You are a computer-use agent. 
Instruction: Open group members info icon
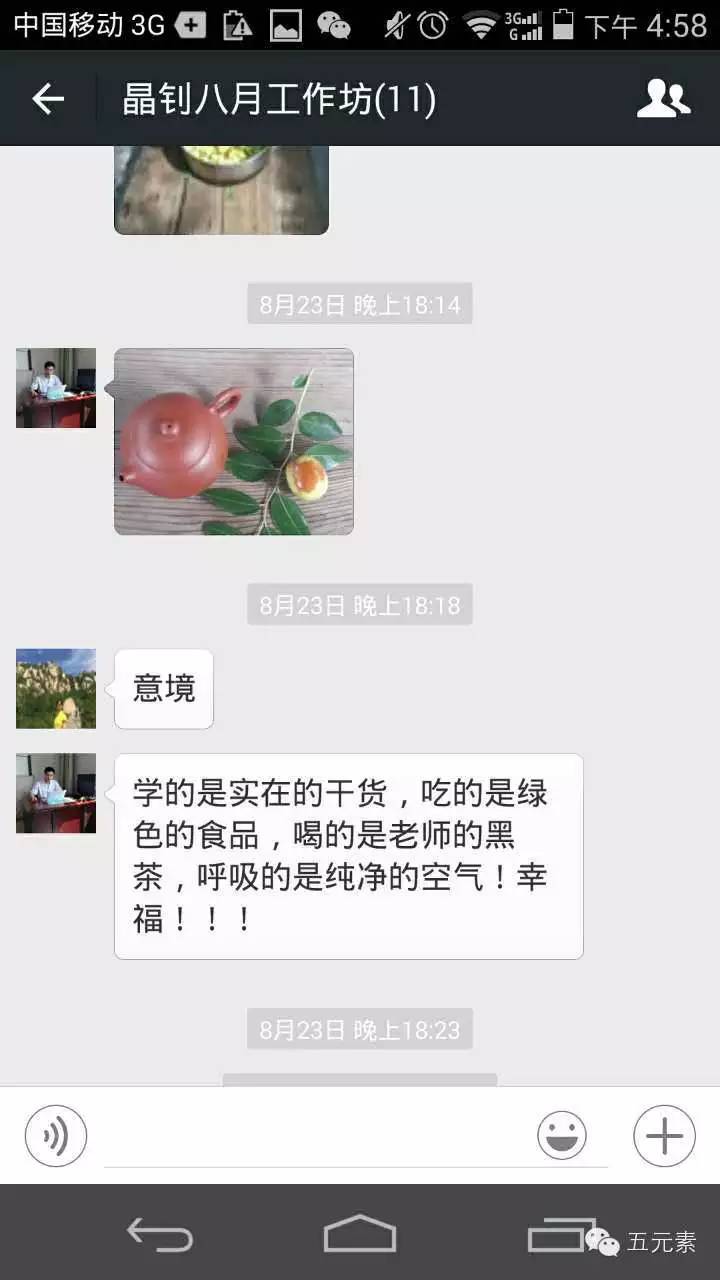[664, 99]
